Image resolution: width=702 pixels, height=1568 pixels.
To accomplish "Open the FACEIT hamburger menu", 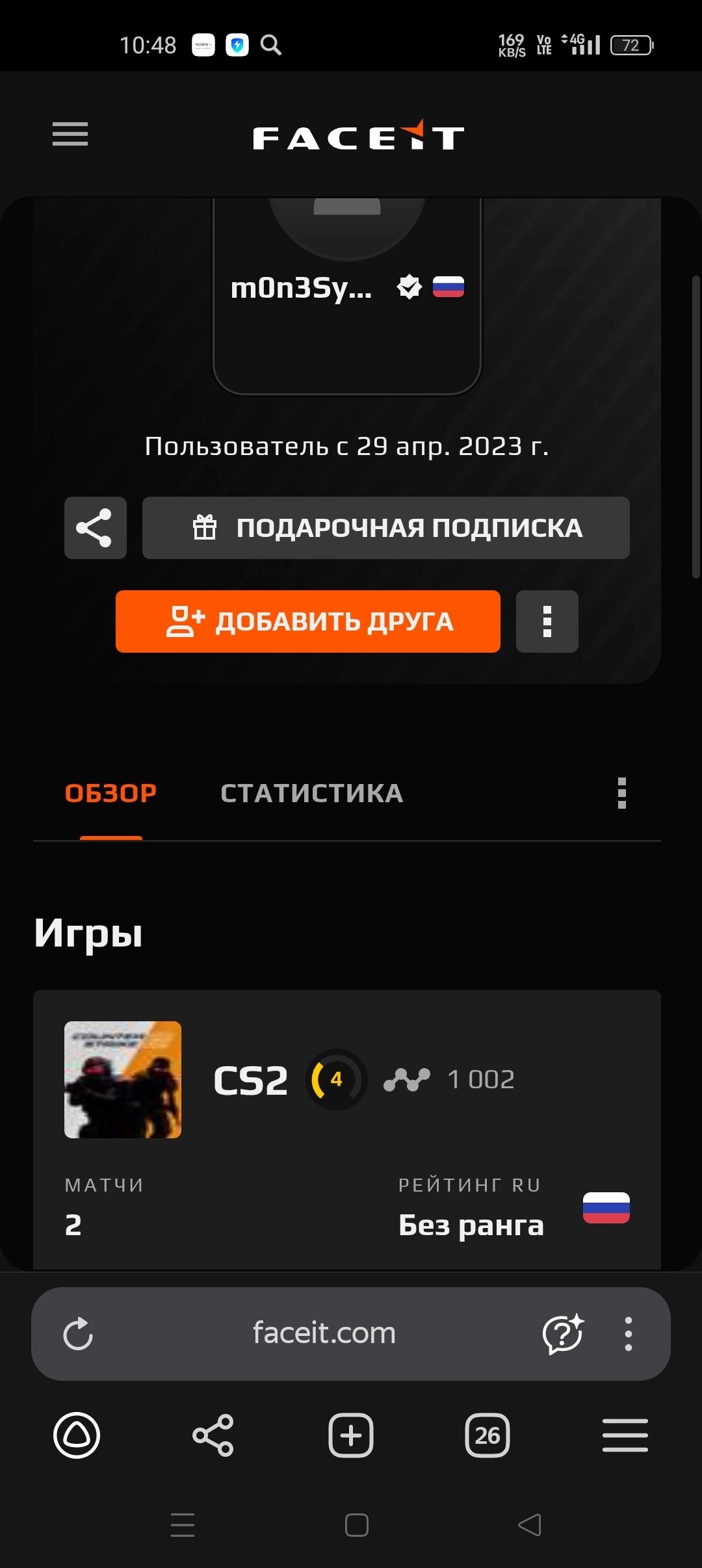I will pyautogui.click(x=70, y=134).
